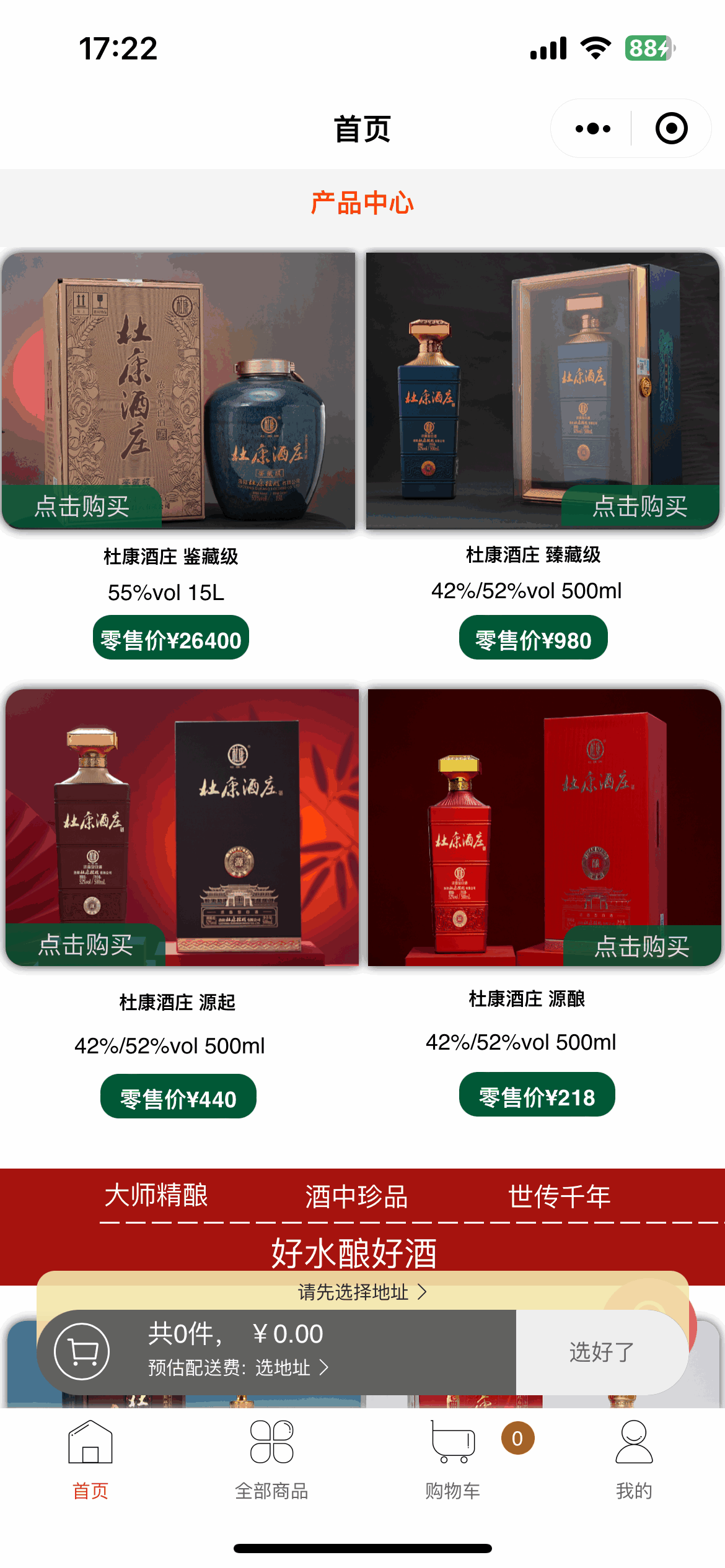The width and height of the screenshot is (725, 1568).
Task: Open the mini program more options menu
Action: tap(592, 129)
